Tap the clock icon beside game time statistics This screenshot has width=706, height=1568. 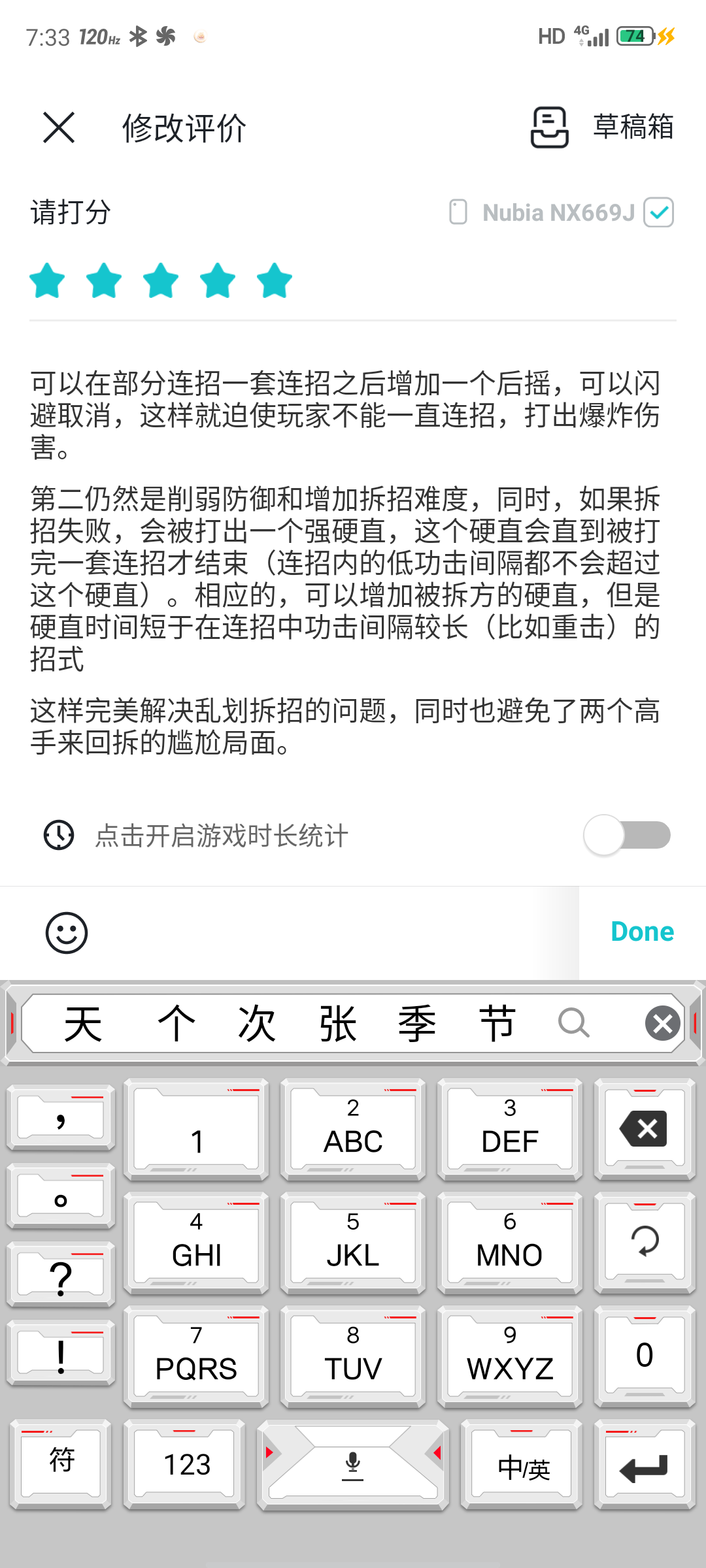coord(58,835)
